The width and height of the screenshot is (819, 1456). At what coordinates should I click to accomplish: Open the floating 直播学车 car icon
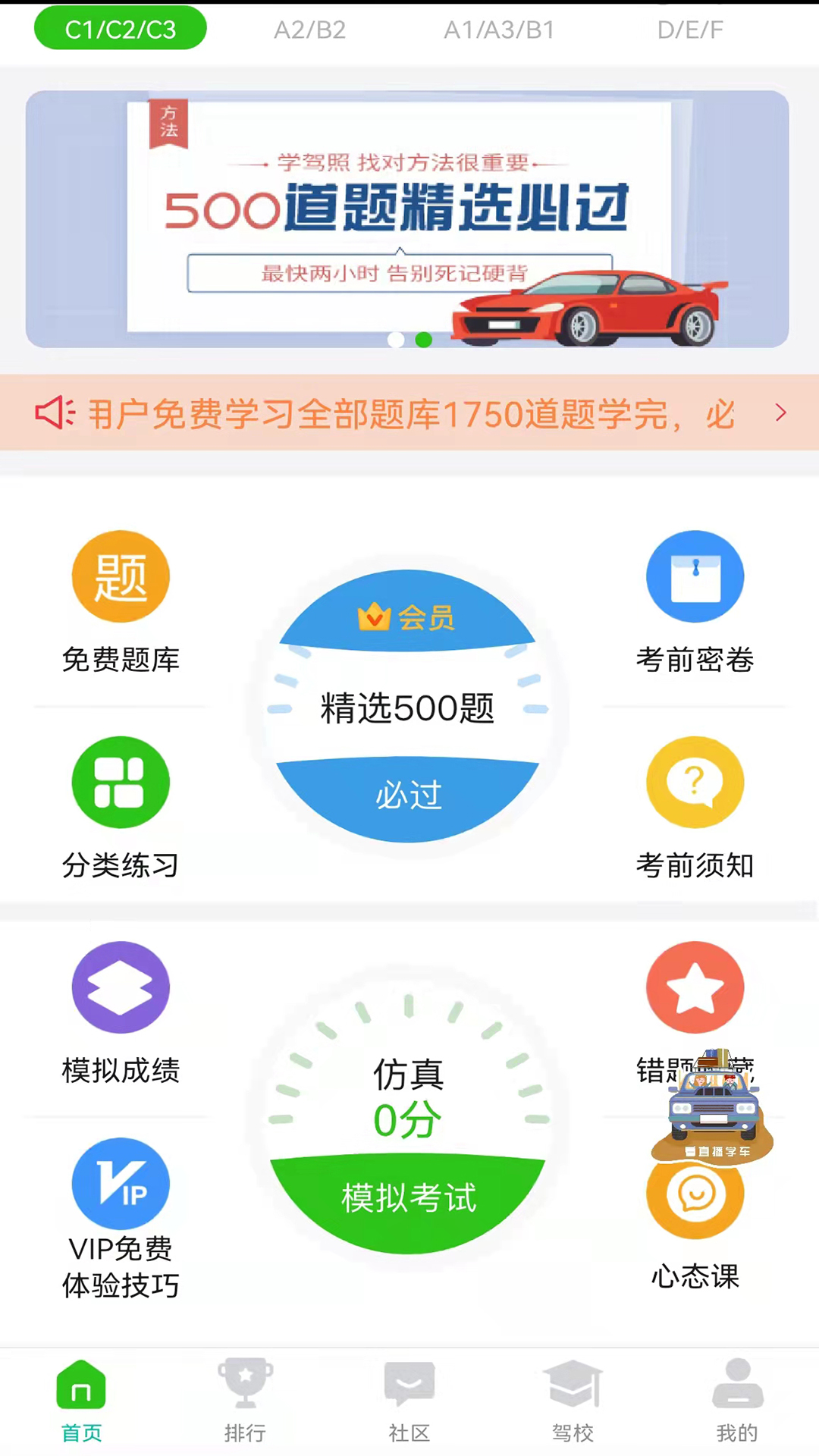pos(713,1106)
